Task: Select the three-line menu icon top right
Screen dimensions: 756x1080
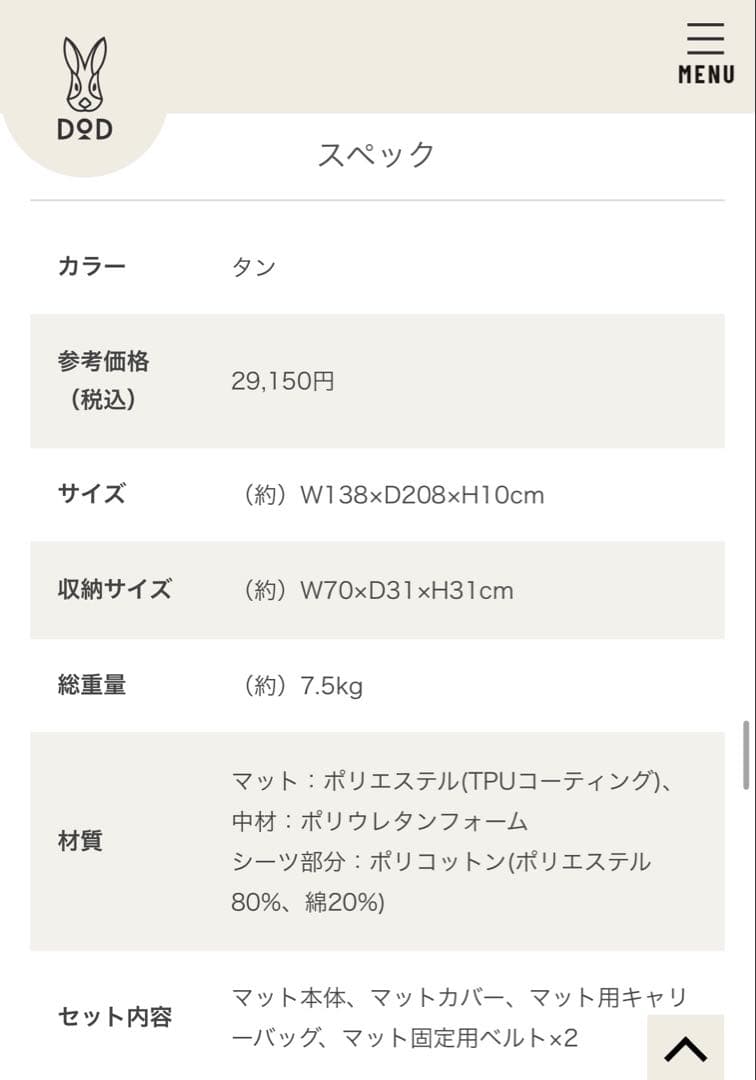Action: 704,40
